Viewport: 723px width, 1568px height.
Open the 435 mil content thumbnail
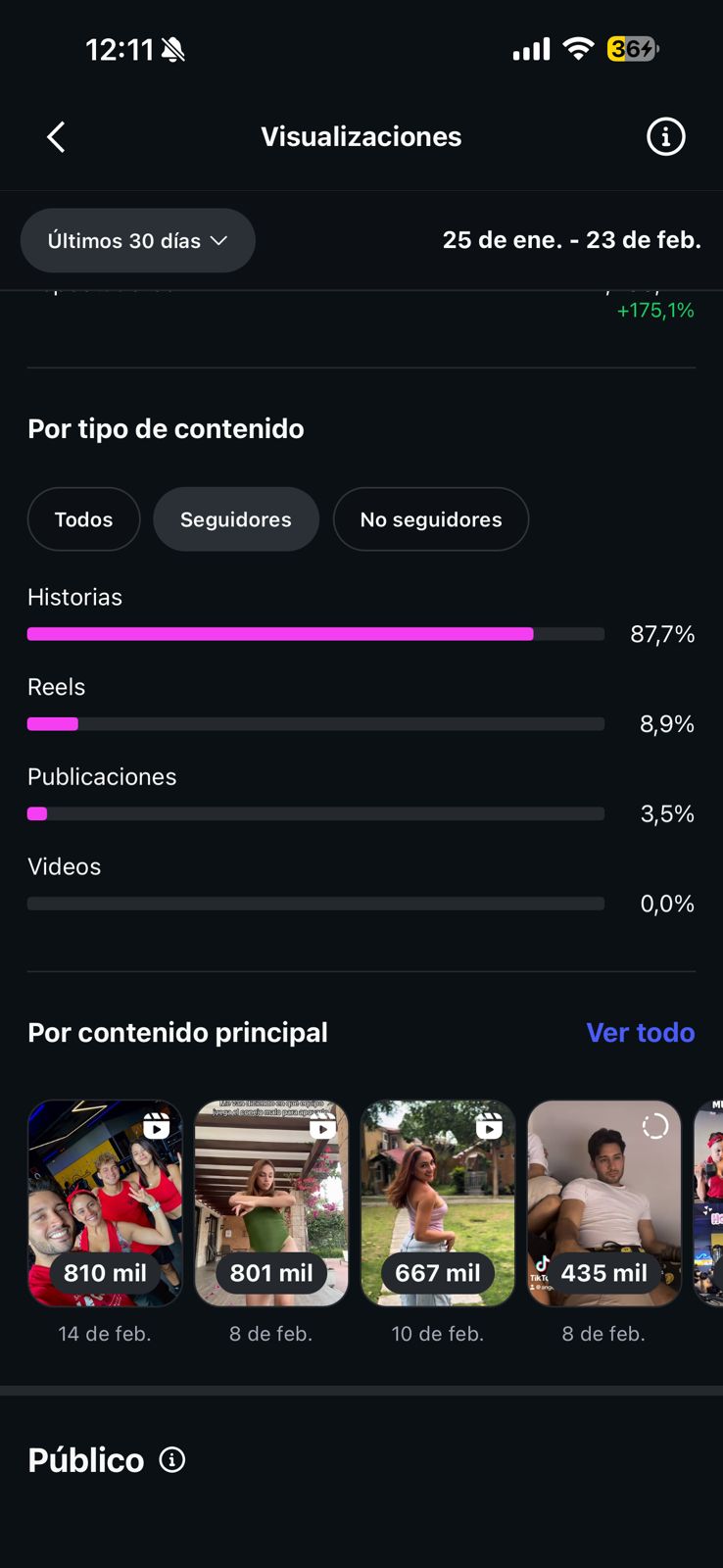click(604, 1203)
